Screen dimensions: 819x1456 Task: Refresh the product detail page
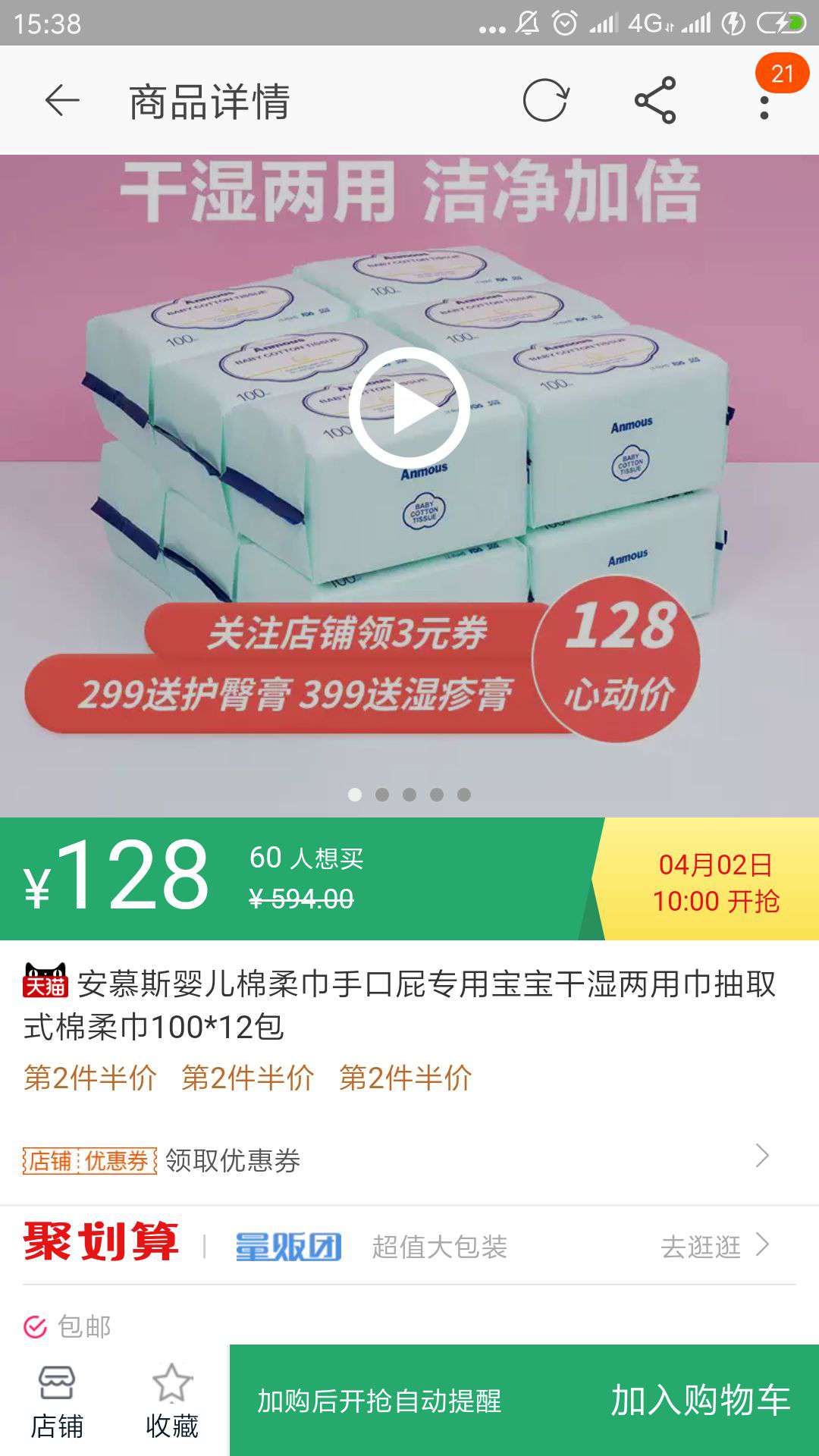tap(545, 101)
